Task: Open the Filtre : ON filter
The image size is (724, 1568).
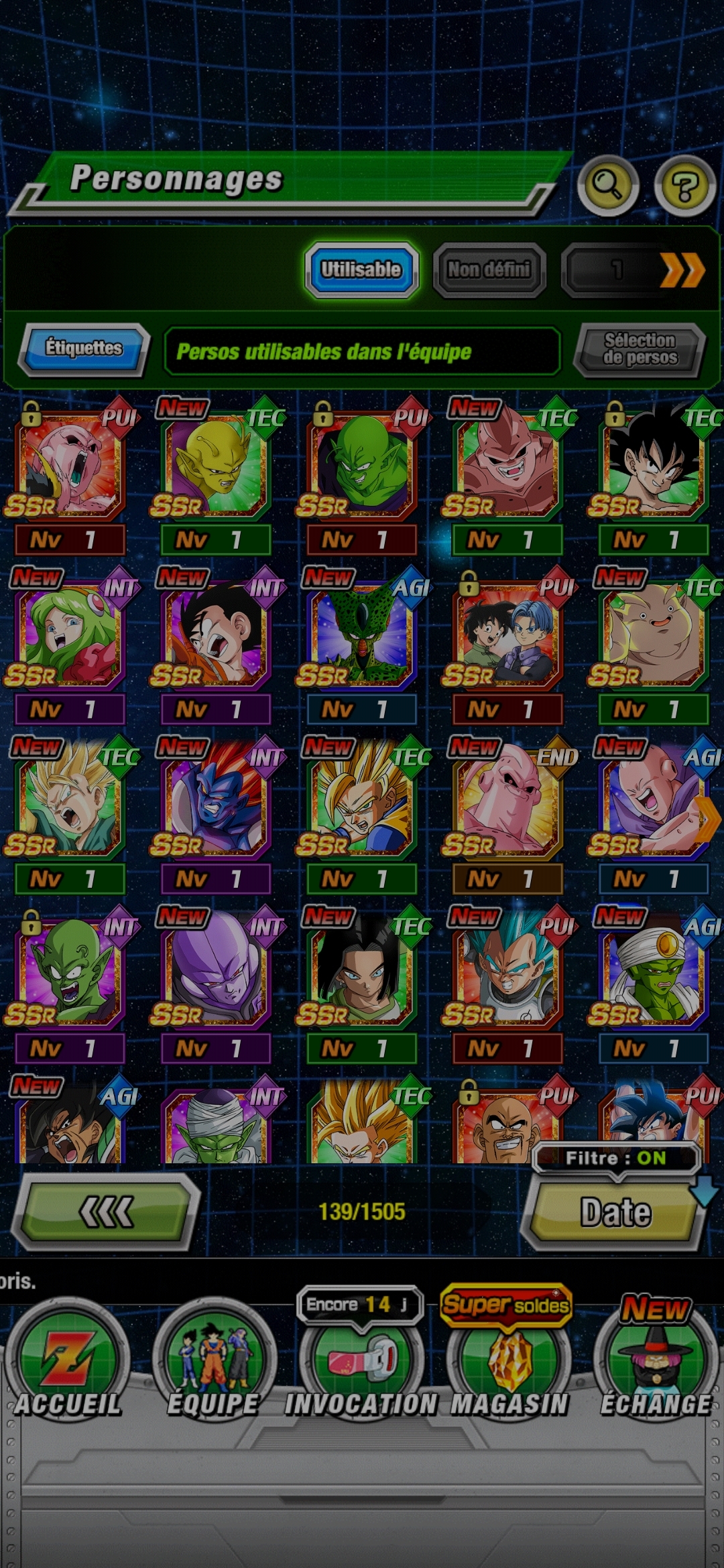Action: coord(615,1158)
